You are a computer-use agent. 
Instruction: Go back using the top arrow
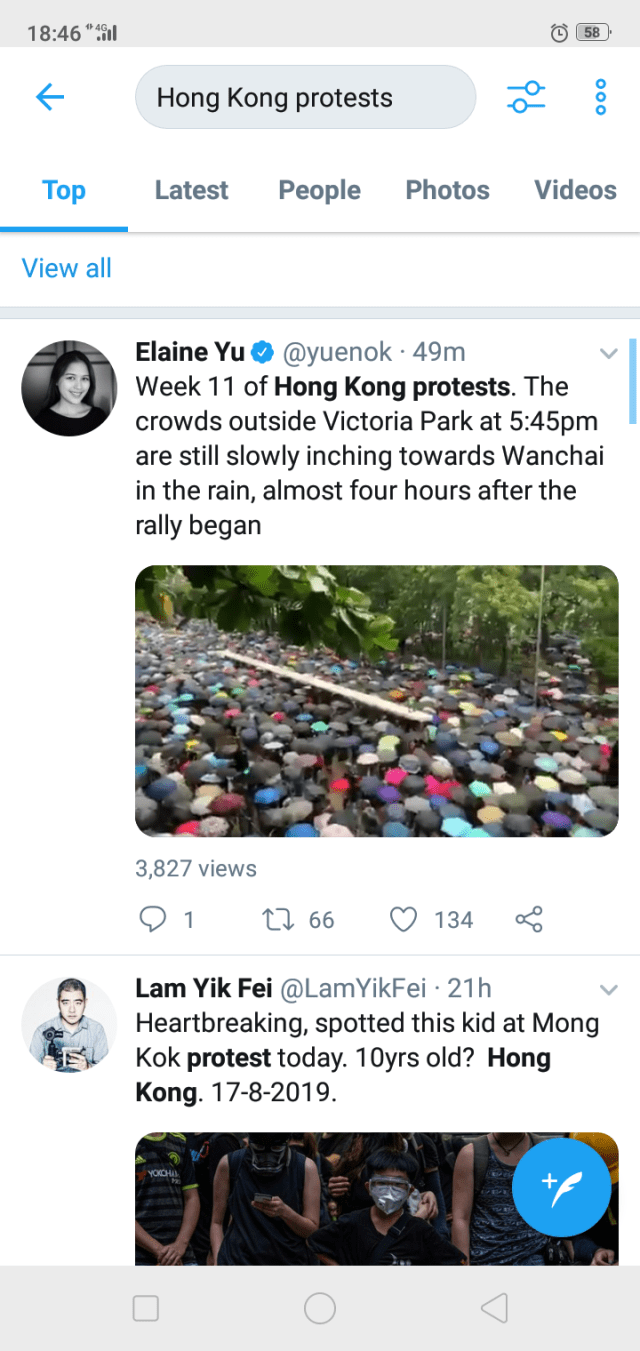pyautogui.click(x=50, y=97)
